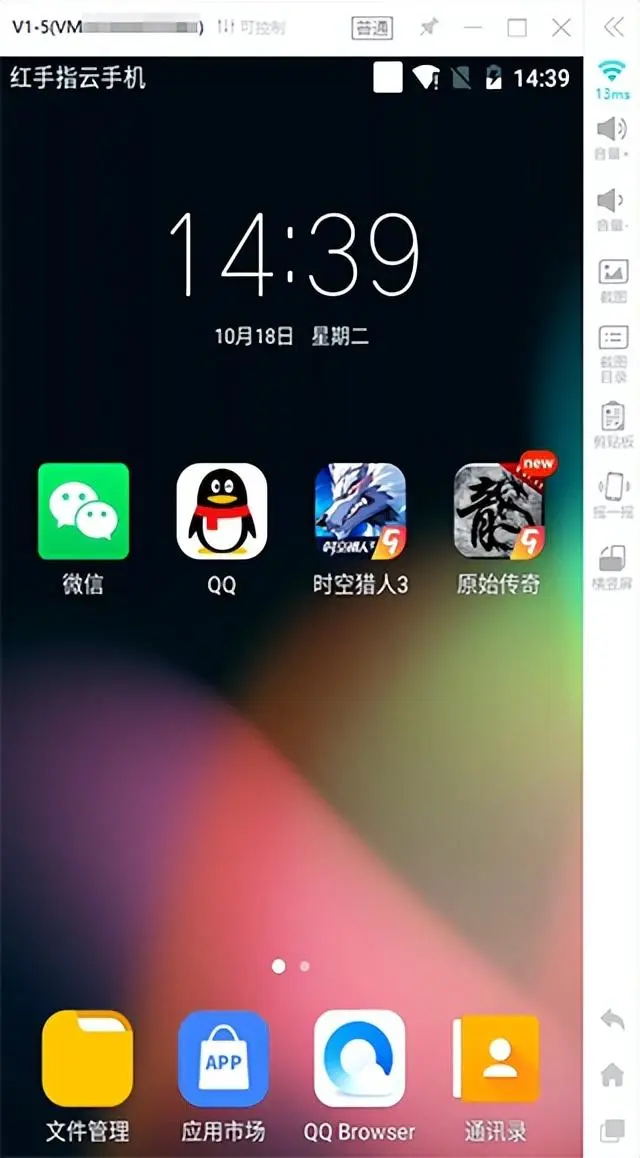Collapse the side toolbar with double chevron

(612, 28)
